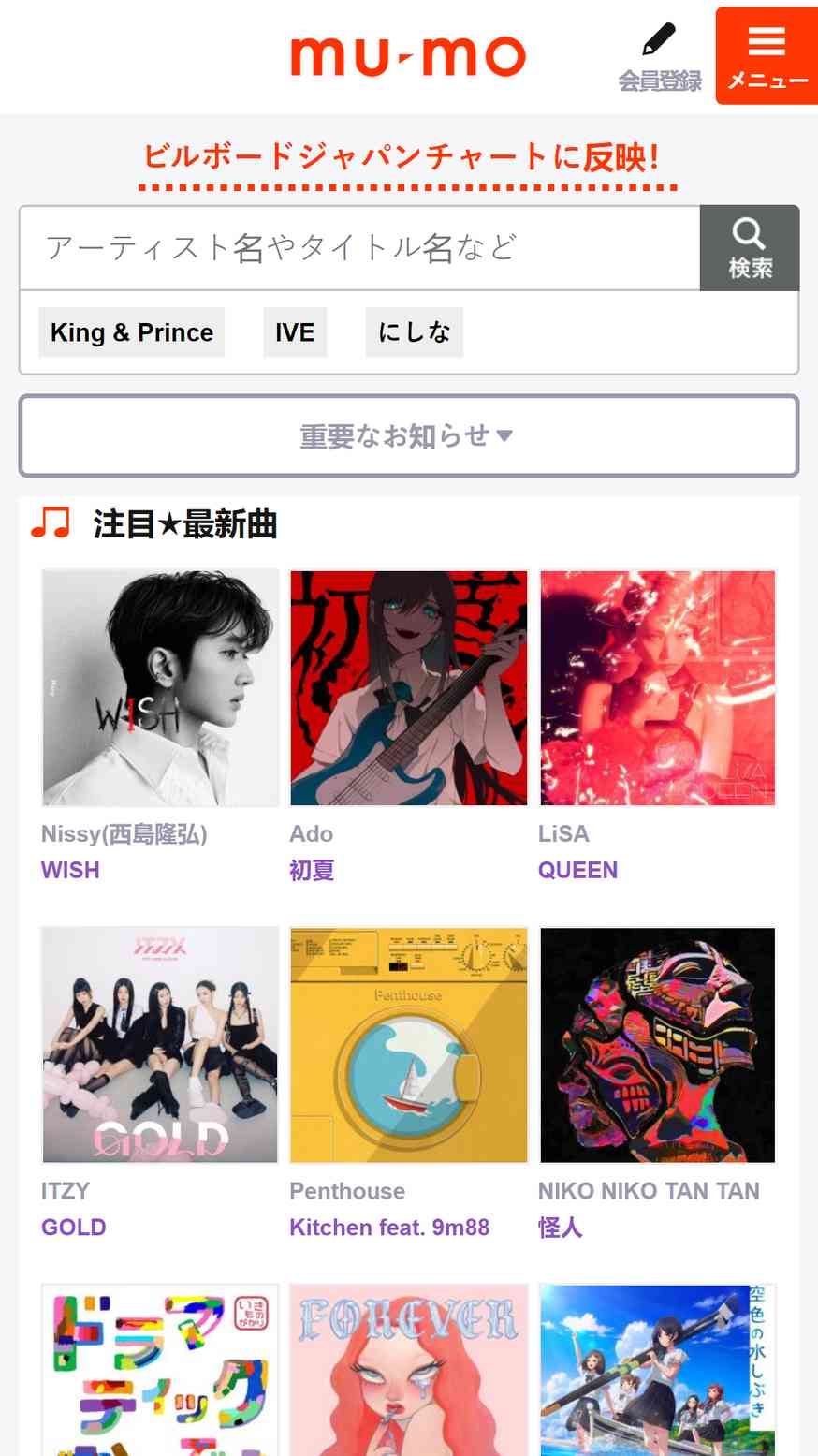
Task: Open ITZY GOLD album cover
Action: click(160, 1045)
